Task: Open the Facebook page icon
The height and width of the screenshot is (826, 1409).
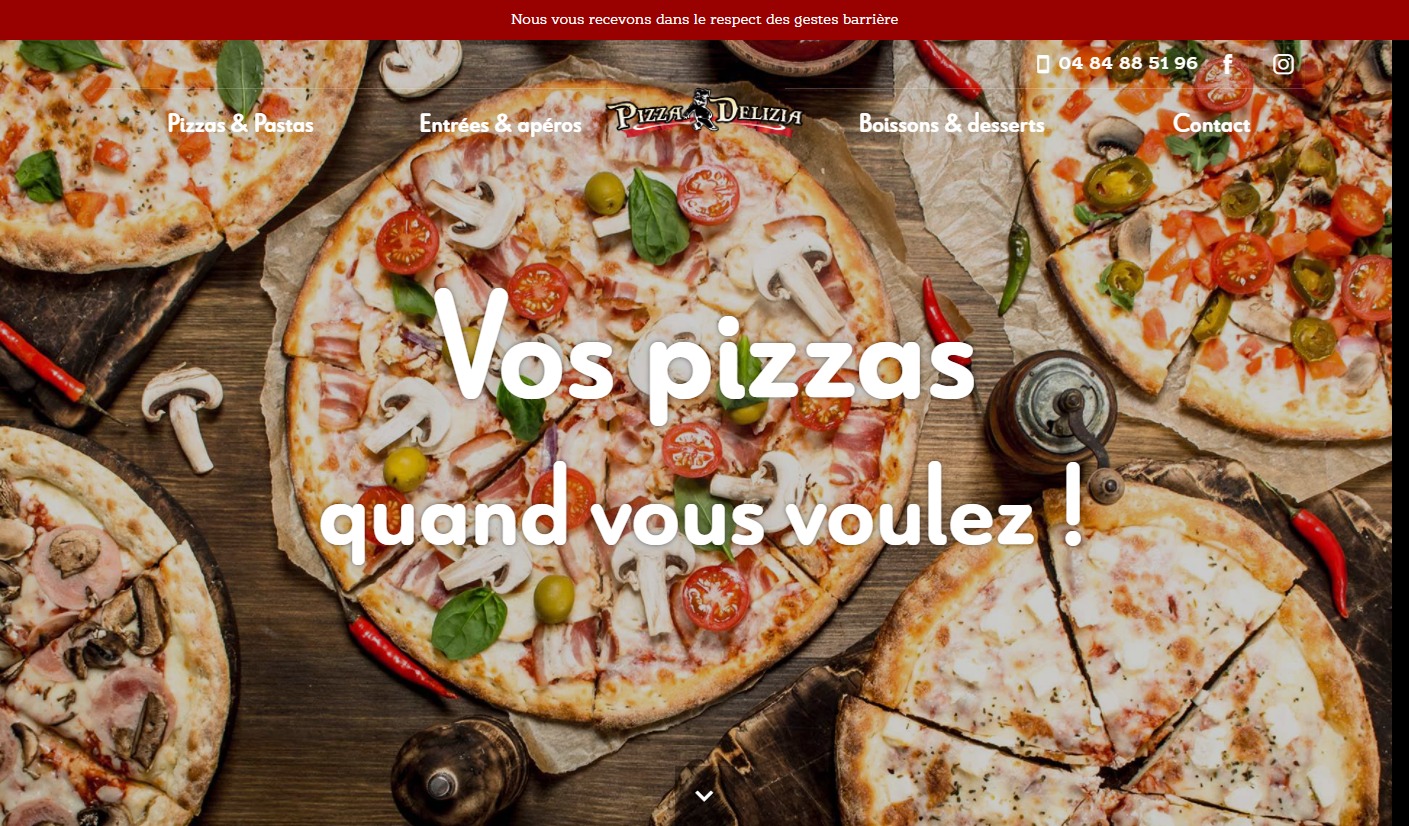Action: point(1227,65)
